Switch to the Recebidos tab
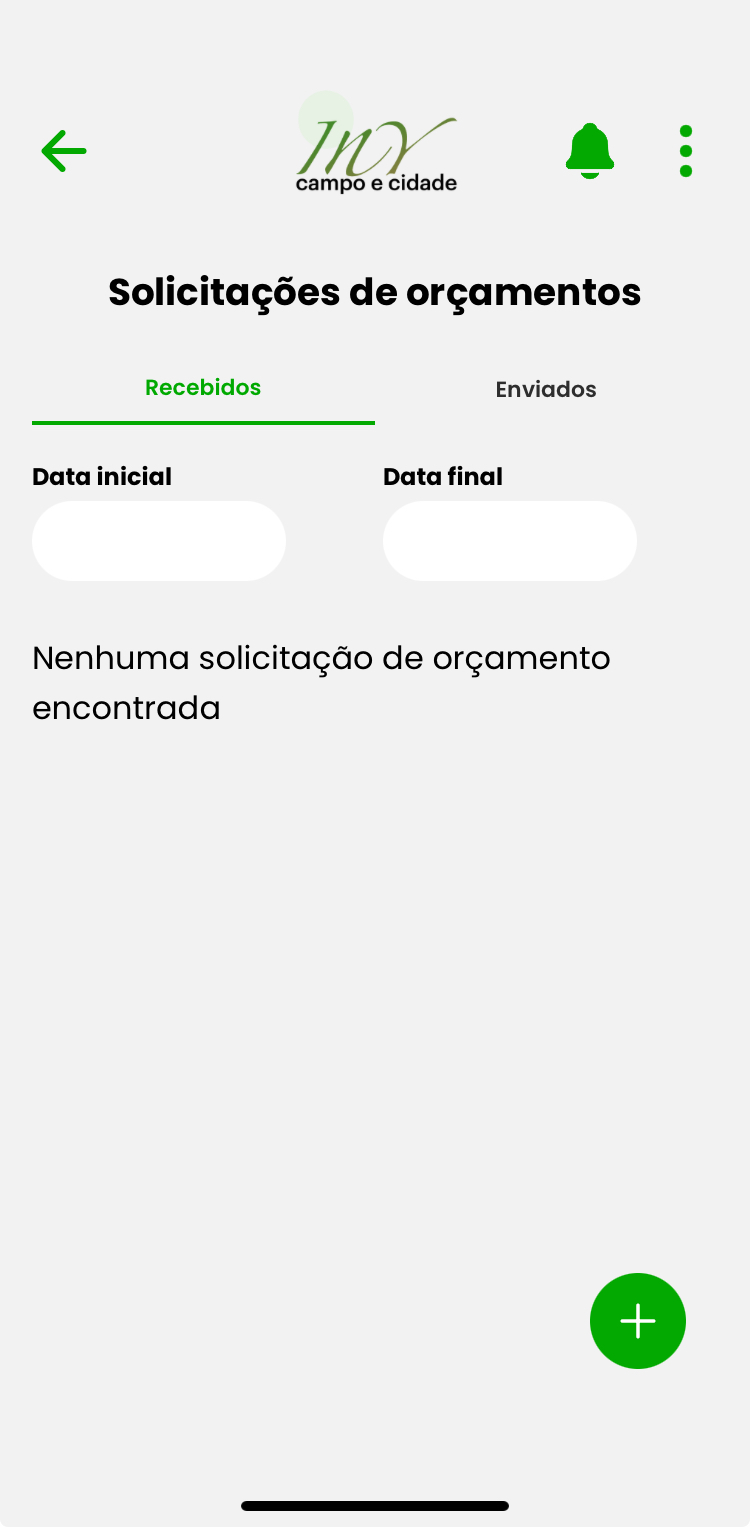The width and height of the screenshot is (750, 1527). [203, 388]
